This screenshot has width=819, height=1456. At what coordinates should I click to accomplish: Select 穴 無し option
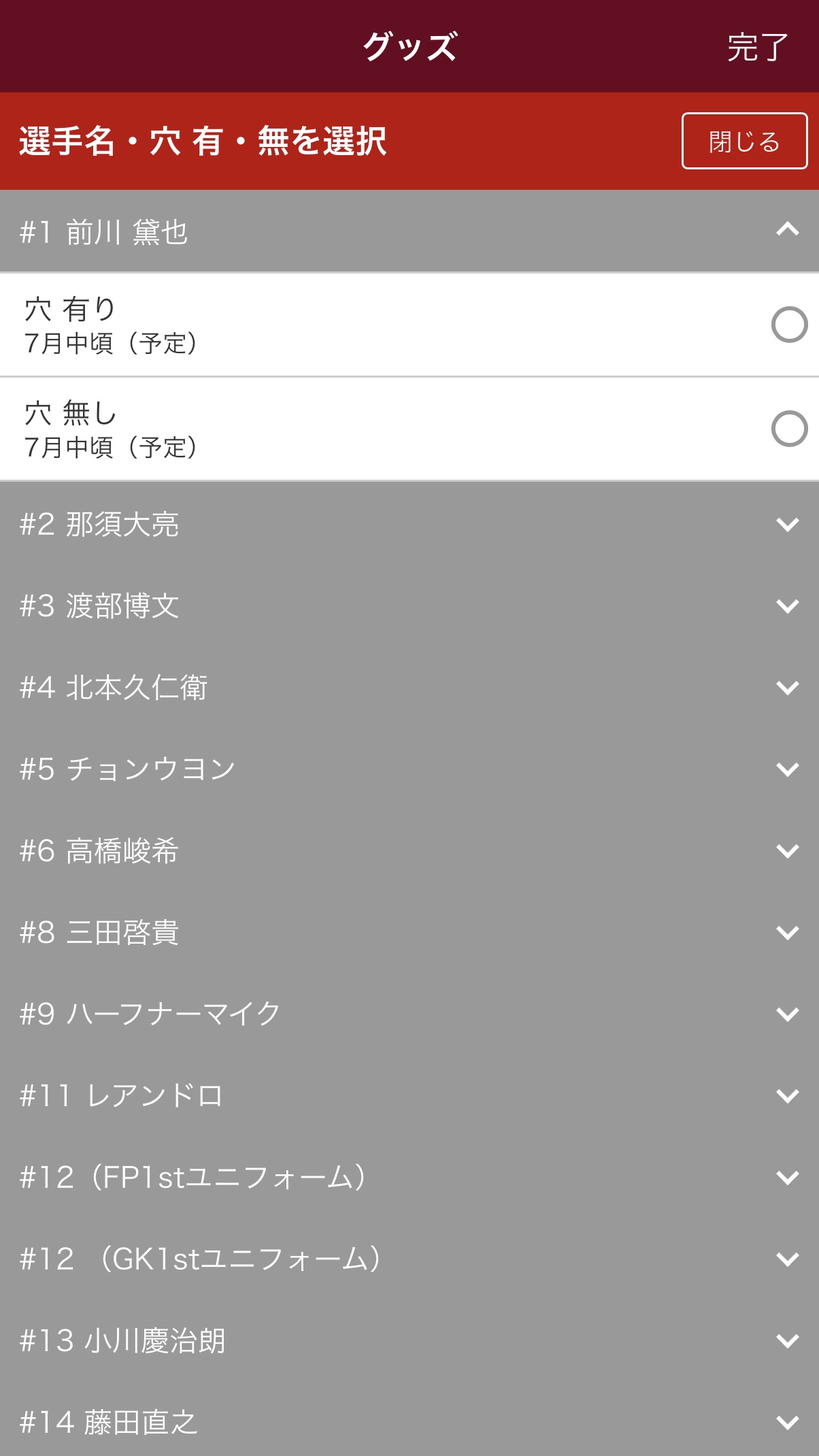789,429
